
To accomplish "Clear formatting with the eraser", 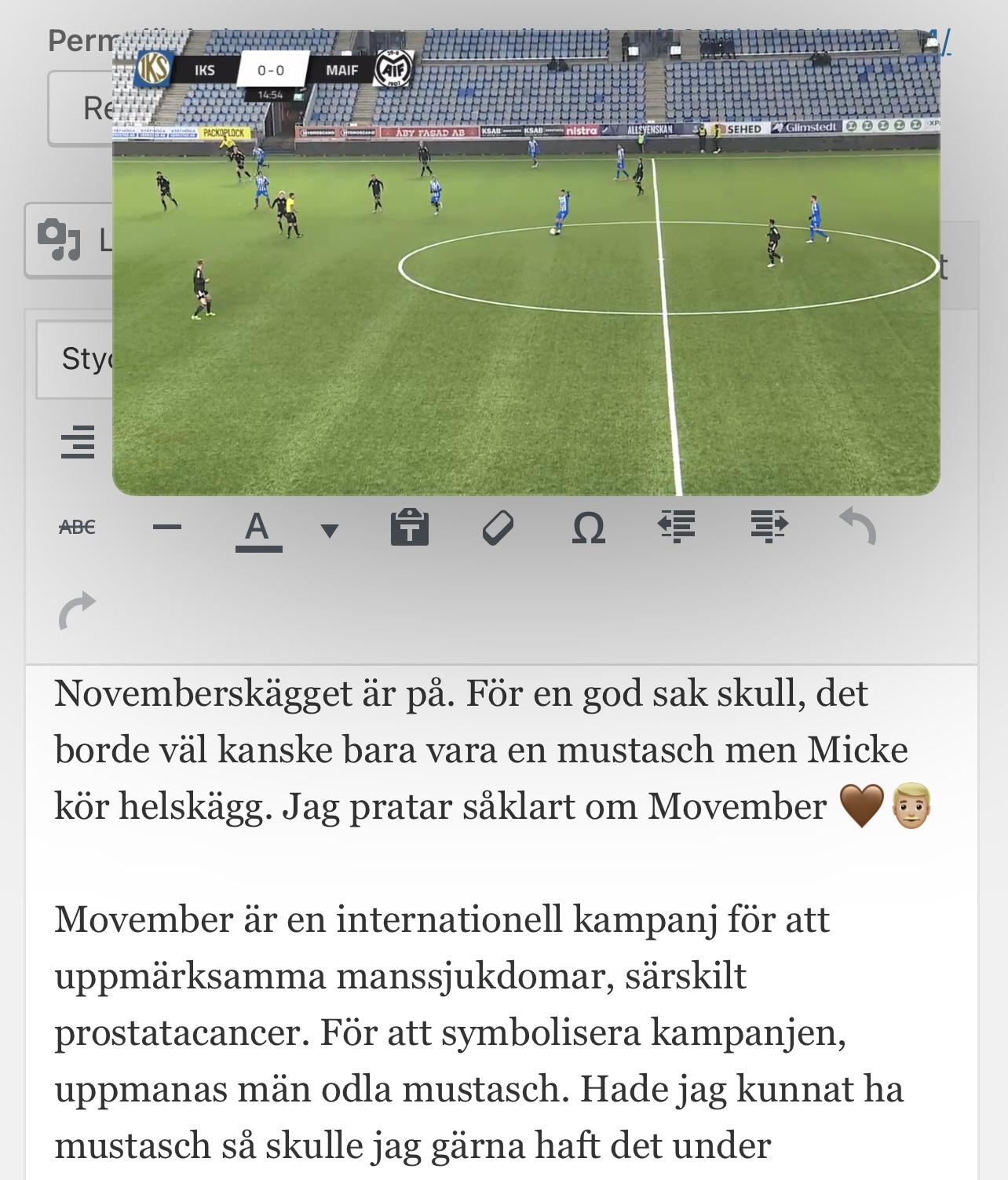I will point(498,528).
